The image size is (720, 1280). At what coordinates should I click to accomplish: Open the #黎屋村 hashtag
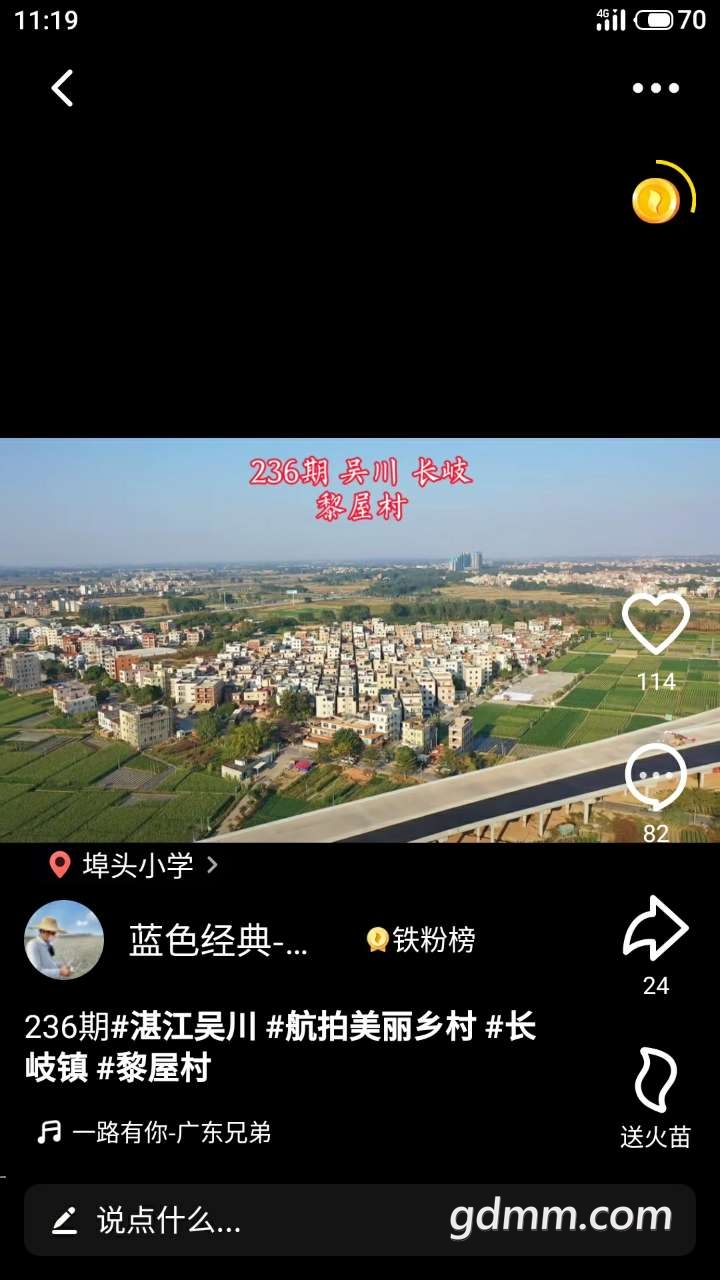[x=154, y=1068]
